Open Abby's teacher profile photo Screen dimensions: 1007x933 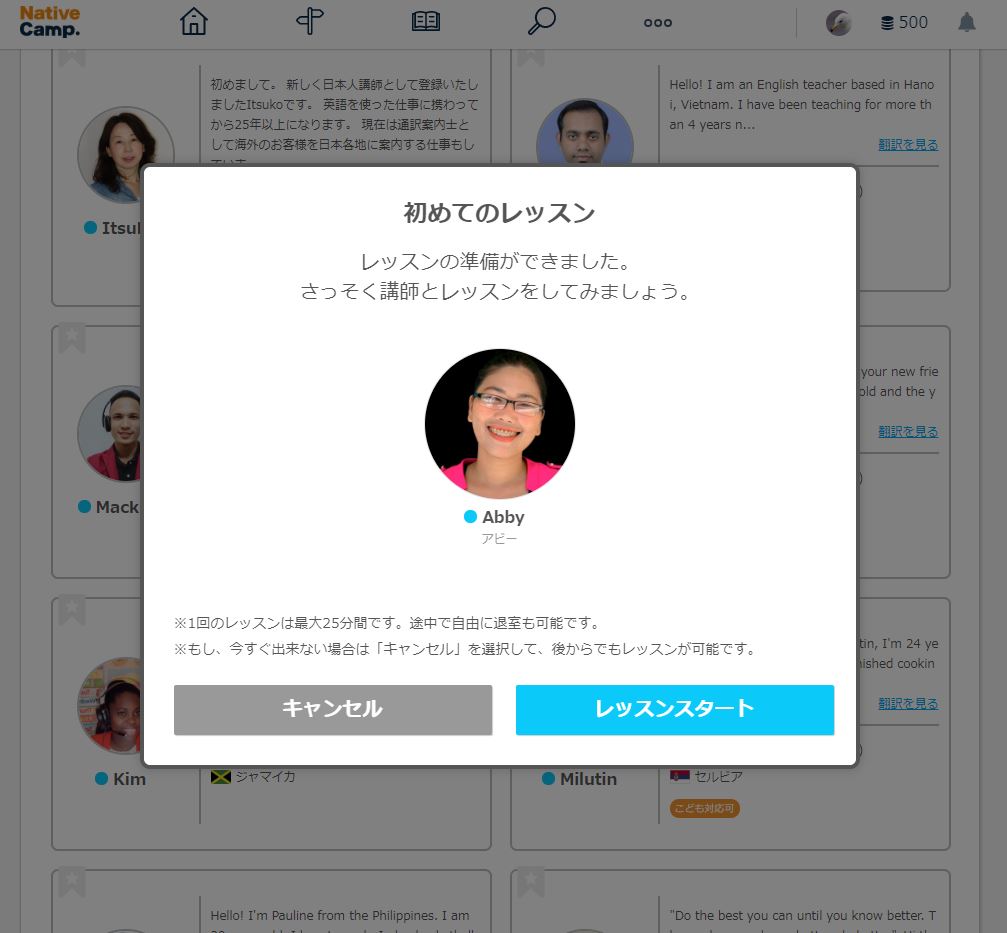coord(499,424)
